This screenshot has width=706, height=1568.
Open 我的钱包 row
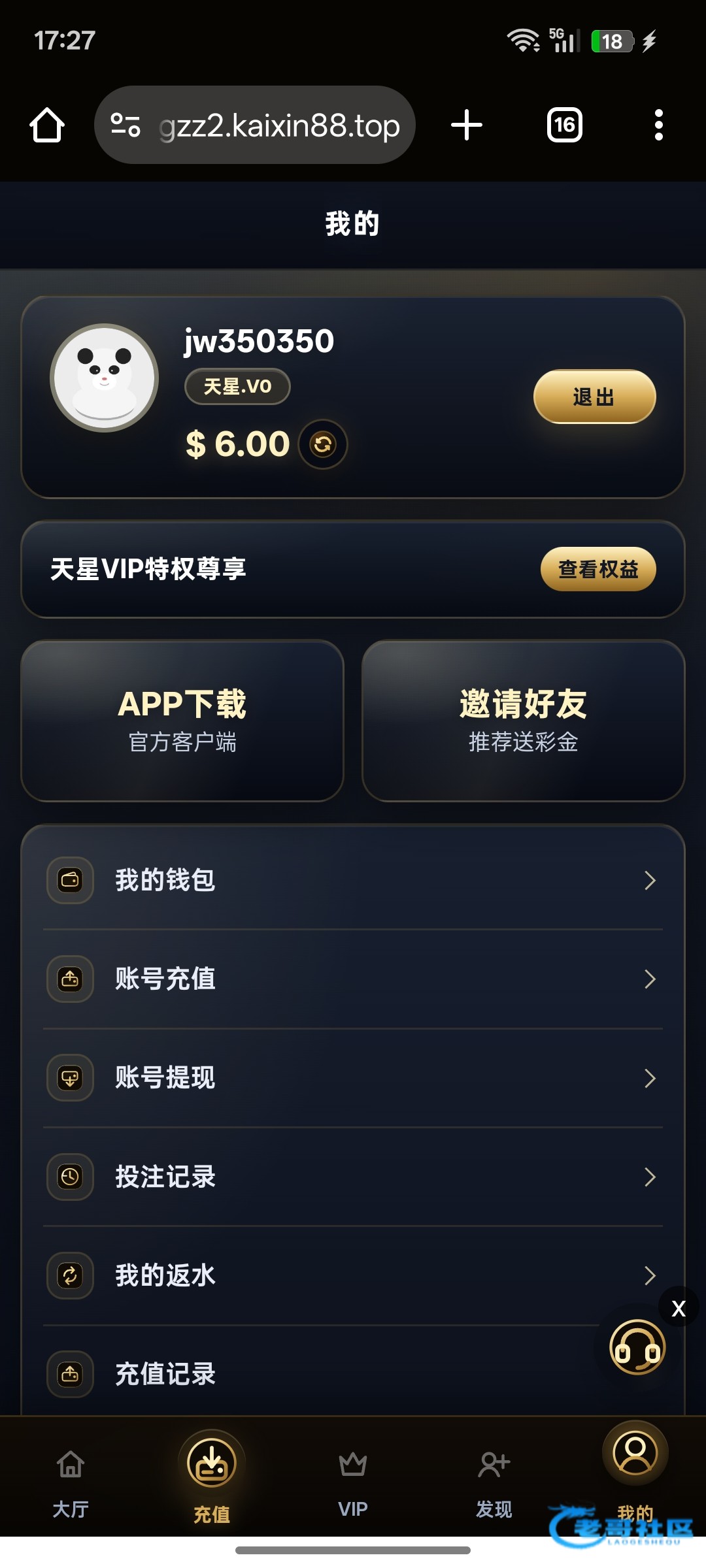point(353,880)
